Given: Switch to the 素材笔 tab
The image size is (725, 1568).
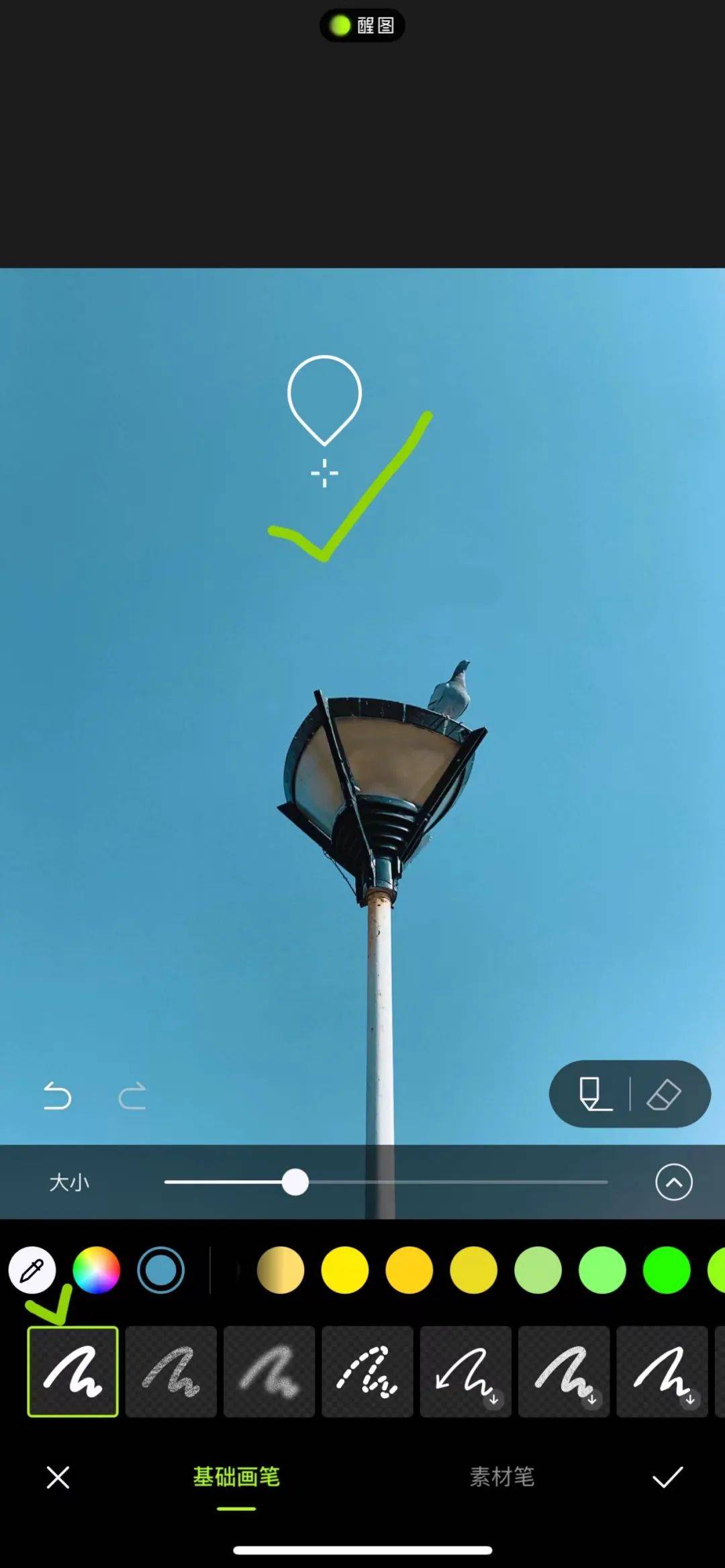Looking at the screenshot, I should (501, 1477).
